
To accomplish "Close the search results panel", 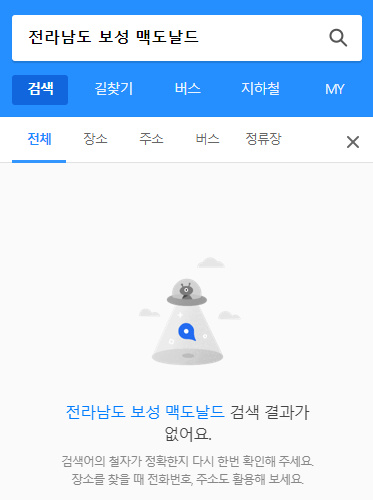I will (x=353, y=142).
